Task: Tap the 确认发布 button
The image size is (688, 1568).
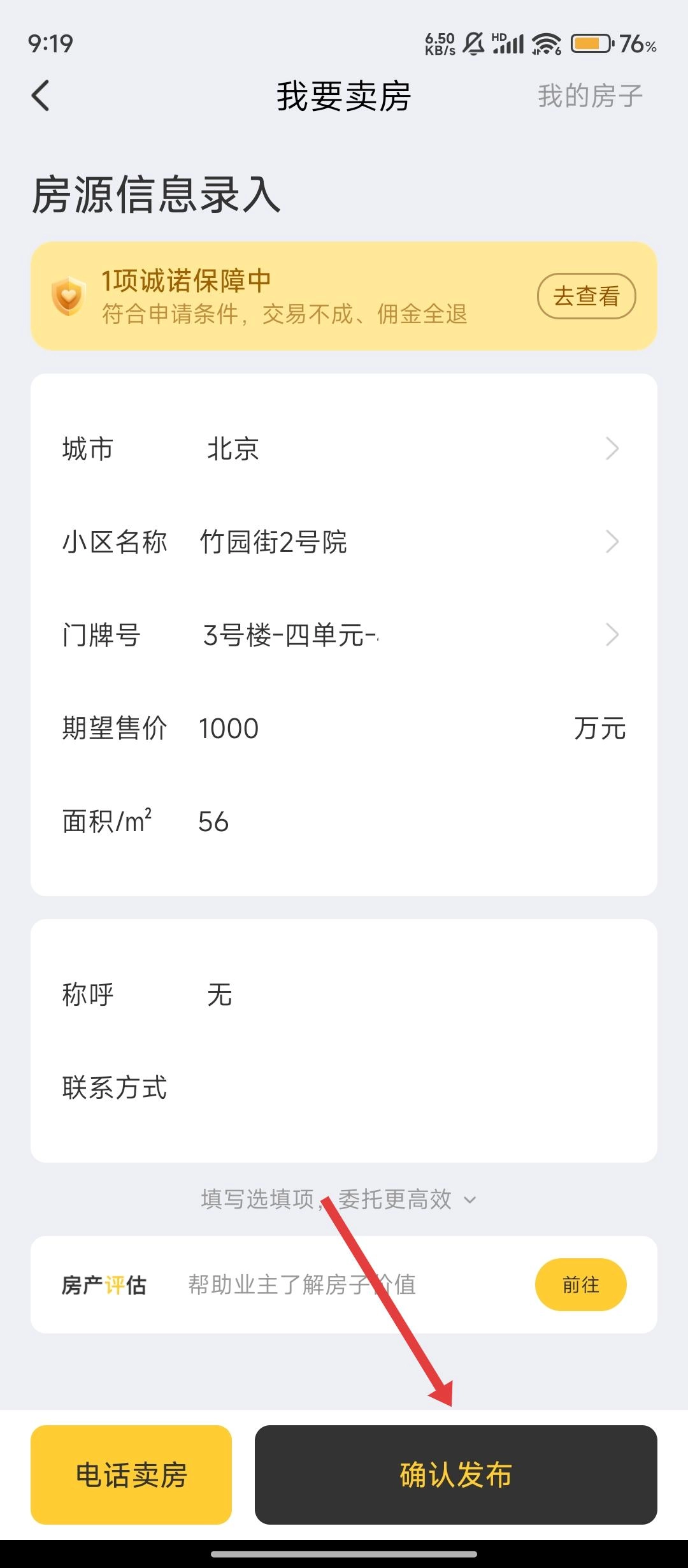Action: (x=455, y=1475)
